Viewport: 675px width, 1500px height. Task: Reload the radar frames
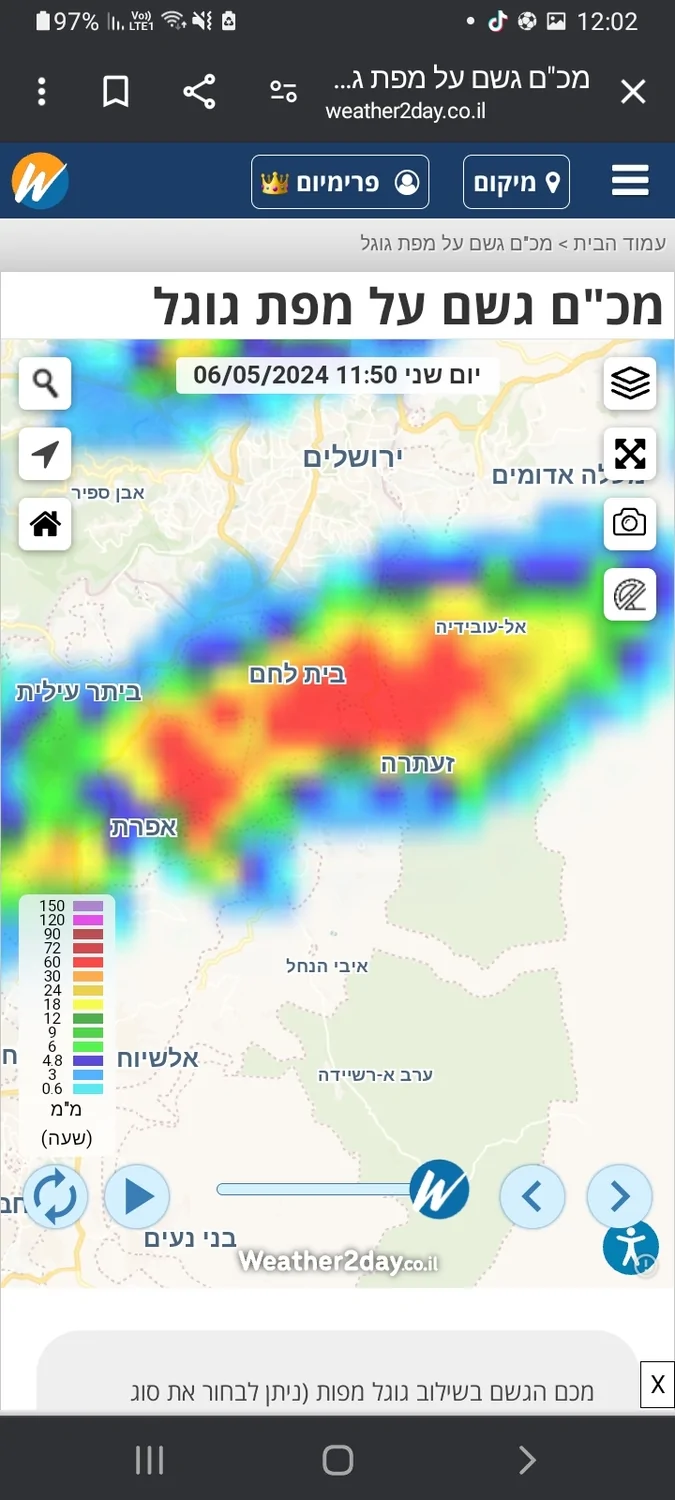pyautogui.click(x=55, y=1196)
